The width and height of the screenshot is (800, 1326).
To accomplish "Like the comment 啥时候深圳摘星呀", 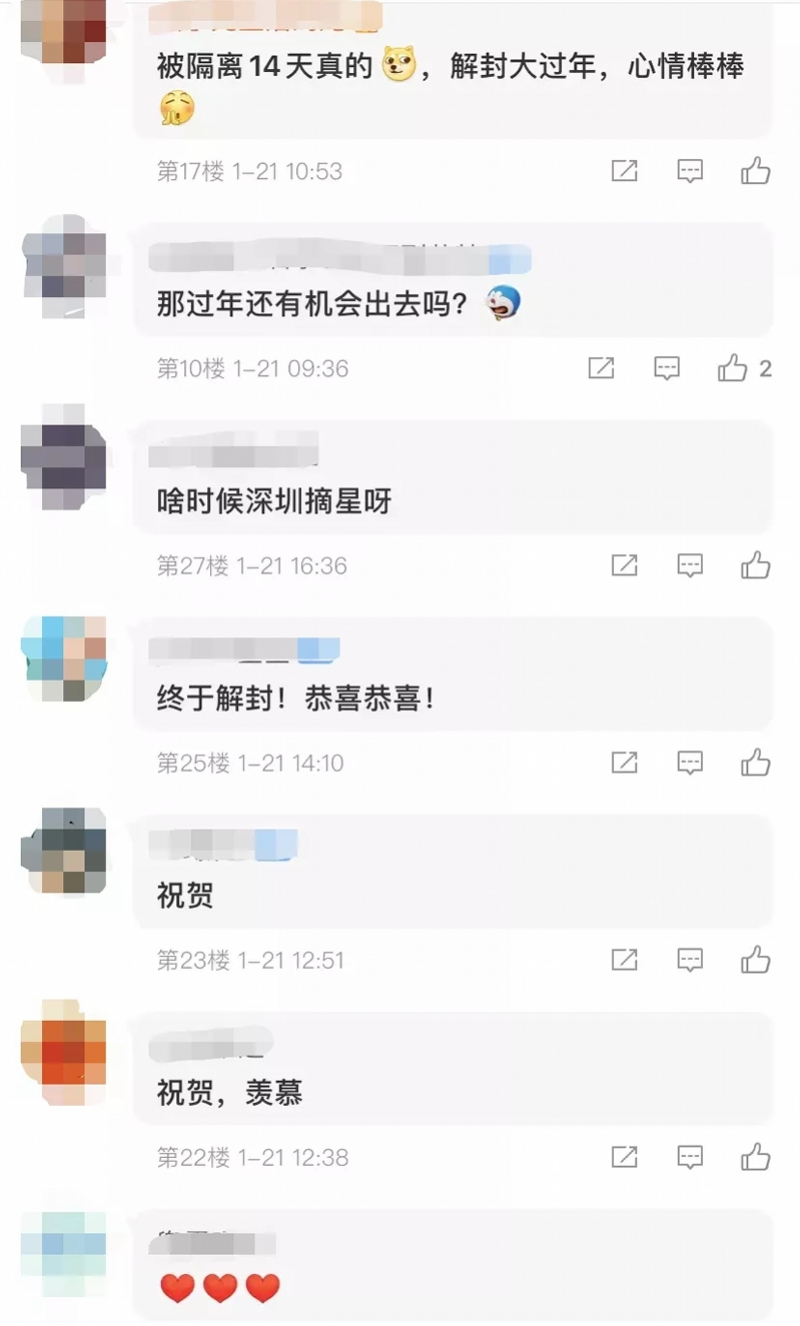I will pyautogui.click(x=755, y=565).
